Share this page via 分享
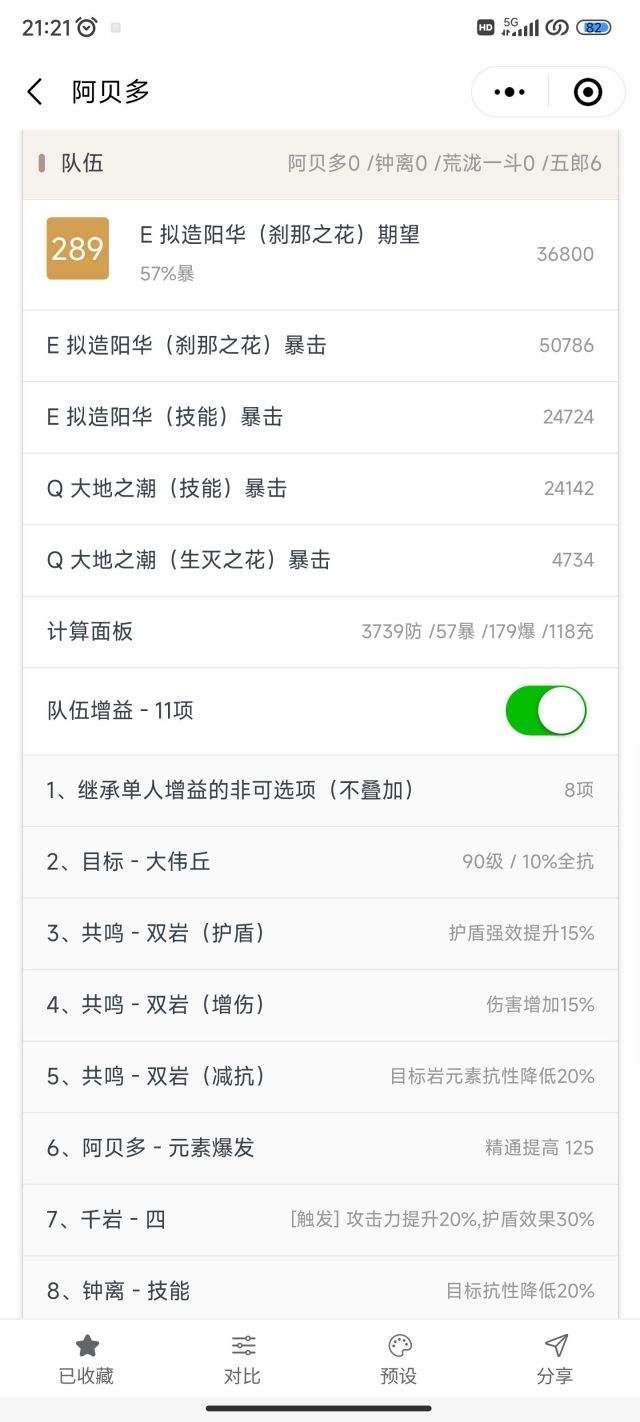The height and width of the screenshot is (1422, 640). pos(555,1358)
